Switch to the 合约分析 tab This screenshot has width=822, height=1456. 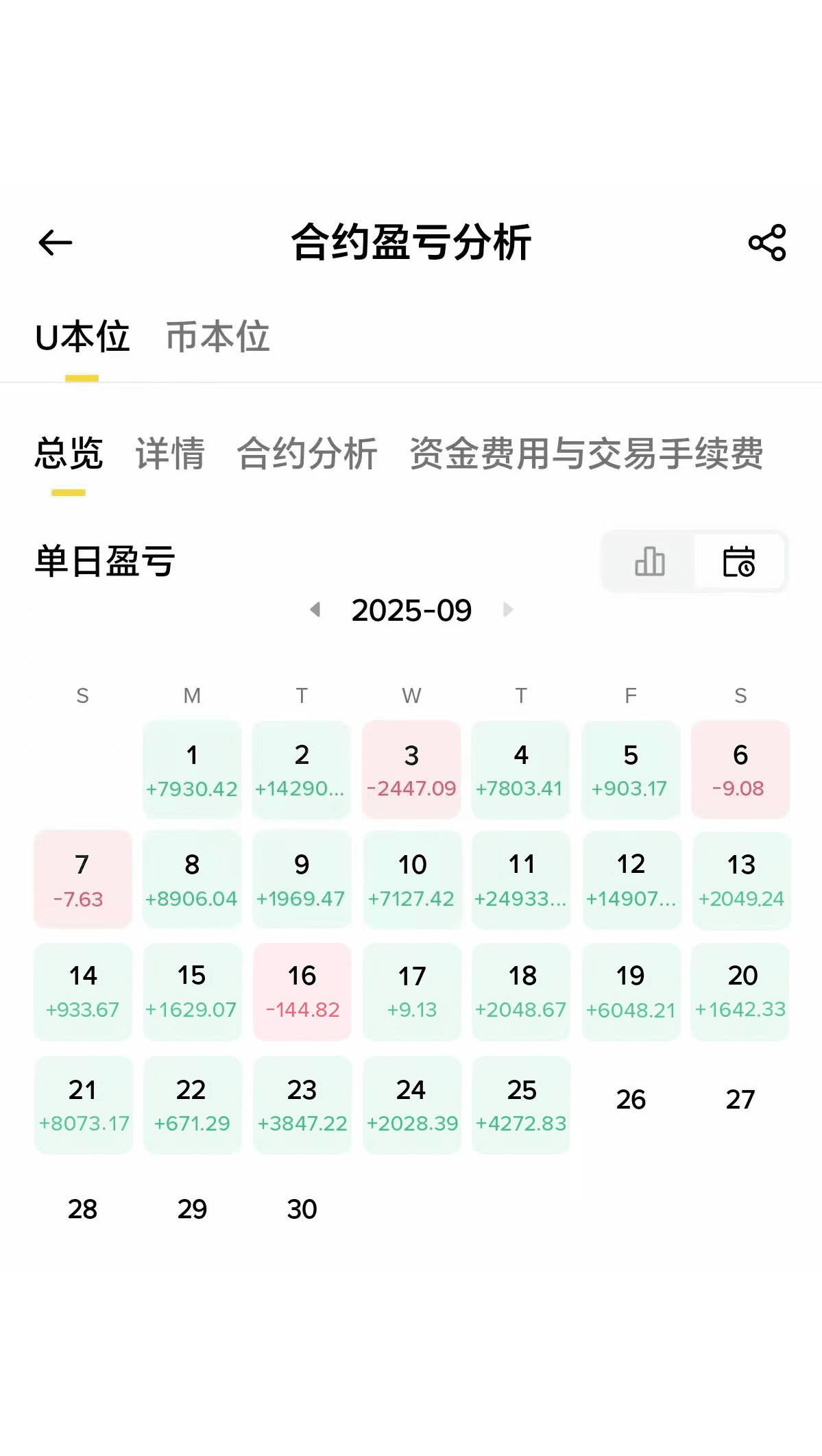point(307,454)
